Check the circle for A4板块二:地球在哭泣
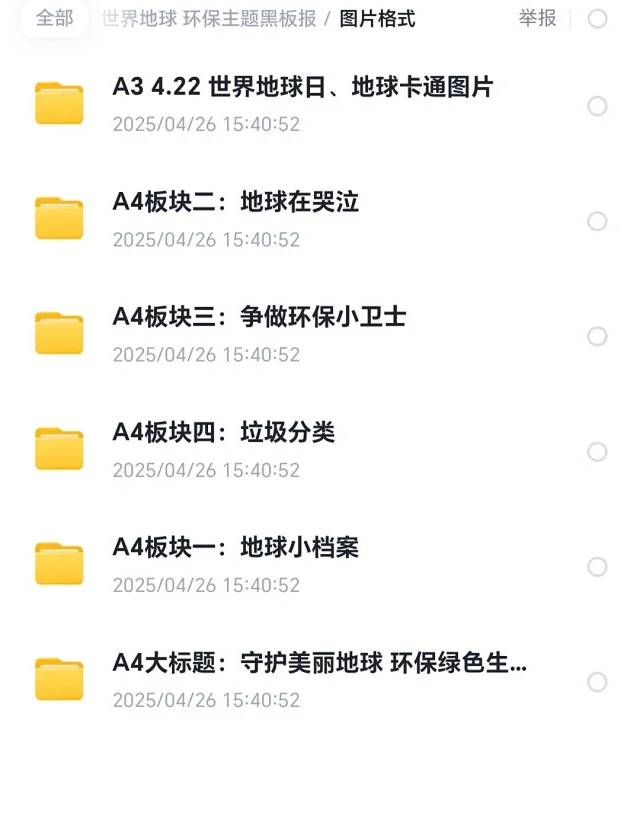 pyautogui.click(x=597, y=221)
